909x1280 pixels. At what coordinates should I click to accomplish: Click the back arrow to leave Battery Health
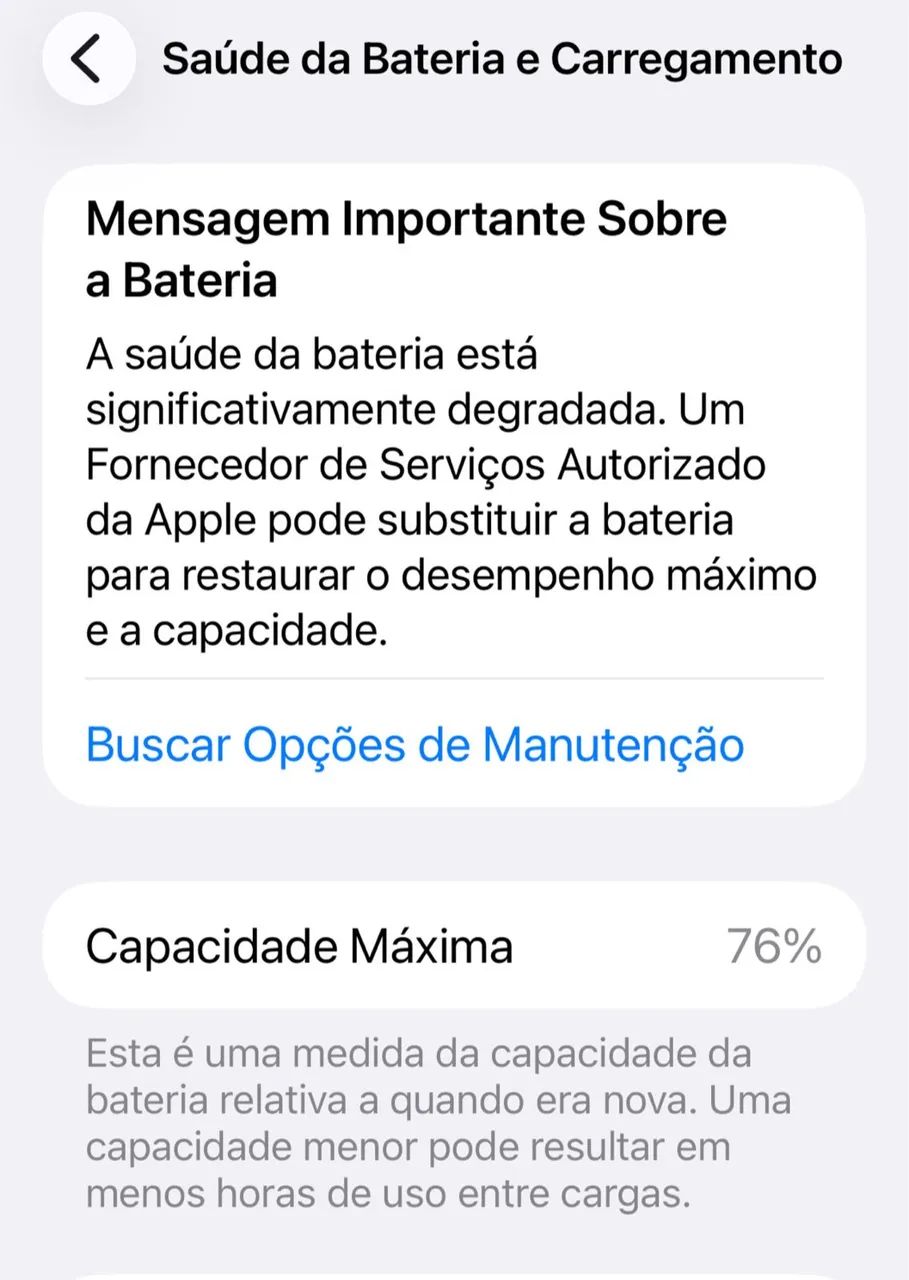[x=86, y=58]
